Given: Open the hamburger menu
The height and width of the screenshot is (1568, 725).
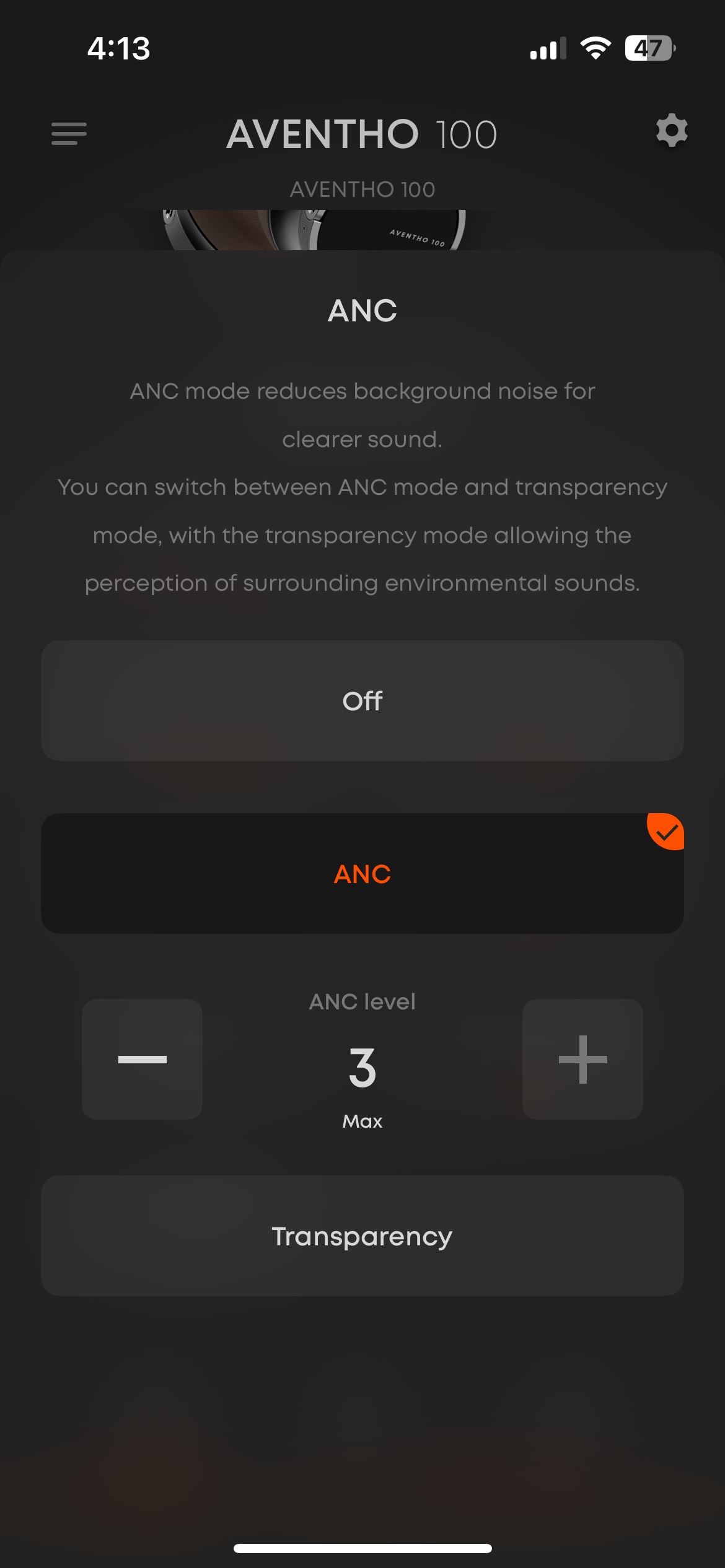Looking at the screenshot, I should click(69, 133).
